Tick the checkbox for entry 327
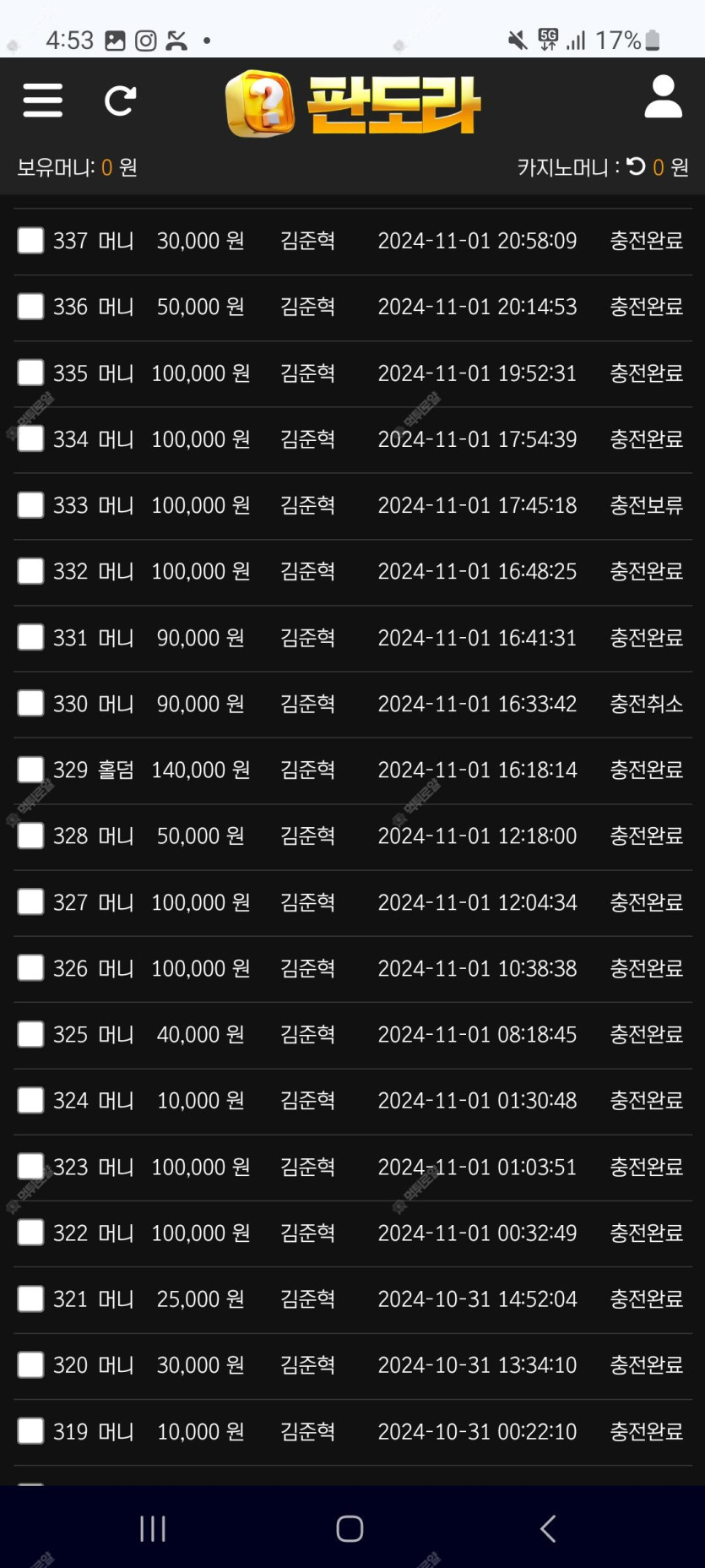This screenshot has width=705, height=1568. (x=31, y=902)
